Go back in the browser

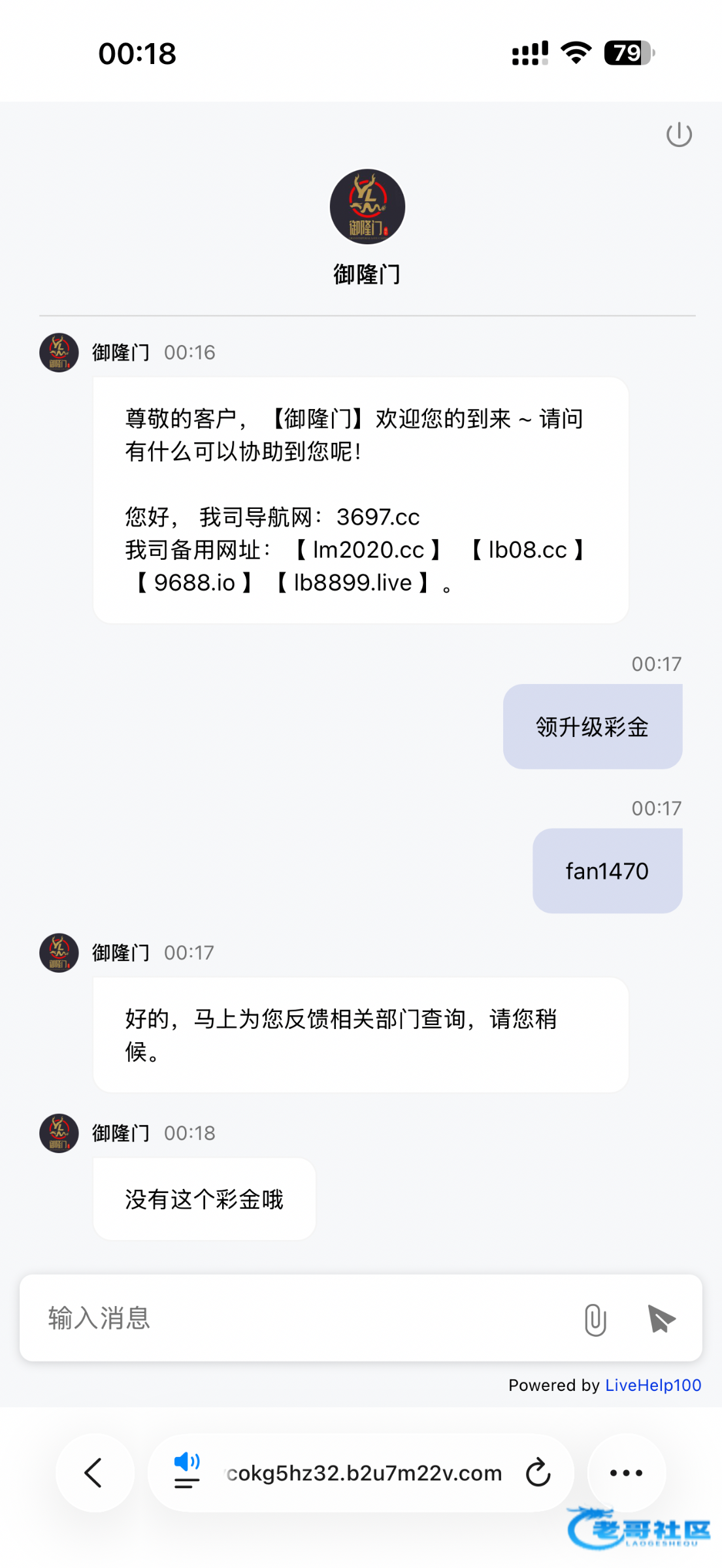(94, 1473)
